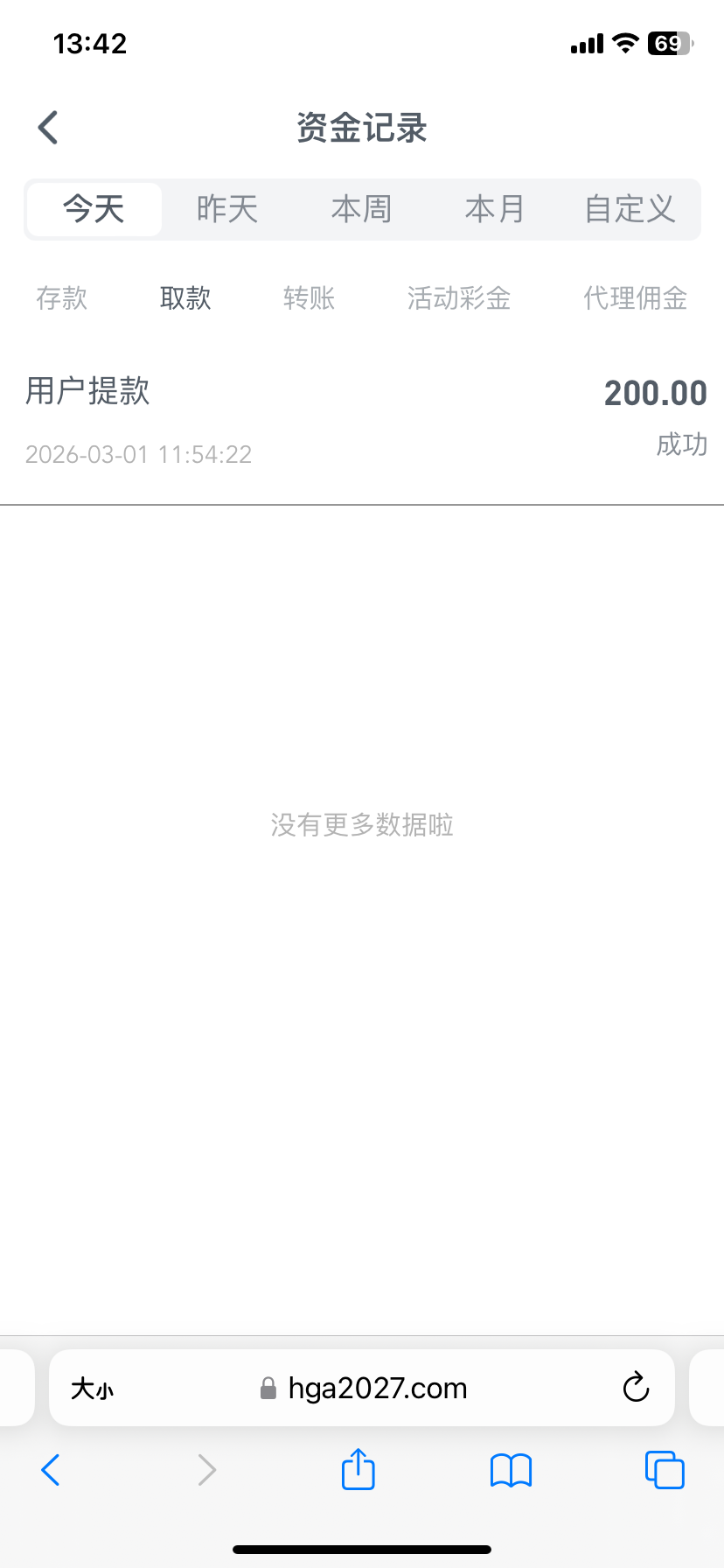Open Safari bookmarks
This screenshot has width=724, height=1568.
pyautogui.click(x=512, y=1470)
